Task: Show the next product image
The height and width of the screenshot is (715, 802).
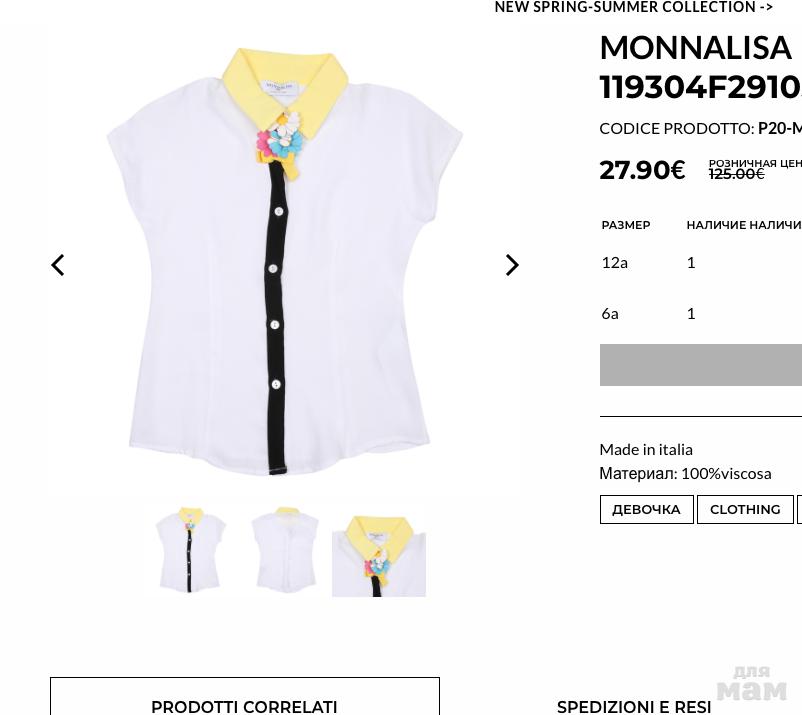Action: tap(512, 265)
